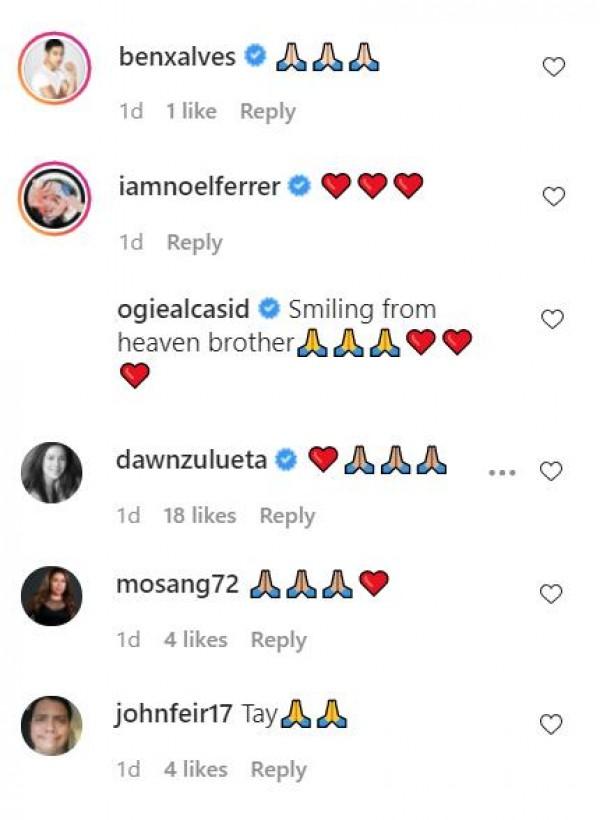Viewport: 600px width, 820px height.
Task: View the 18 likes on dawnzulueta's comment
Action: coord(199,516)
